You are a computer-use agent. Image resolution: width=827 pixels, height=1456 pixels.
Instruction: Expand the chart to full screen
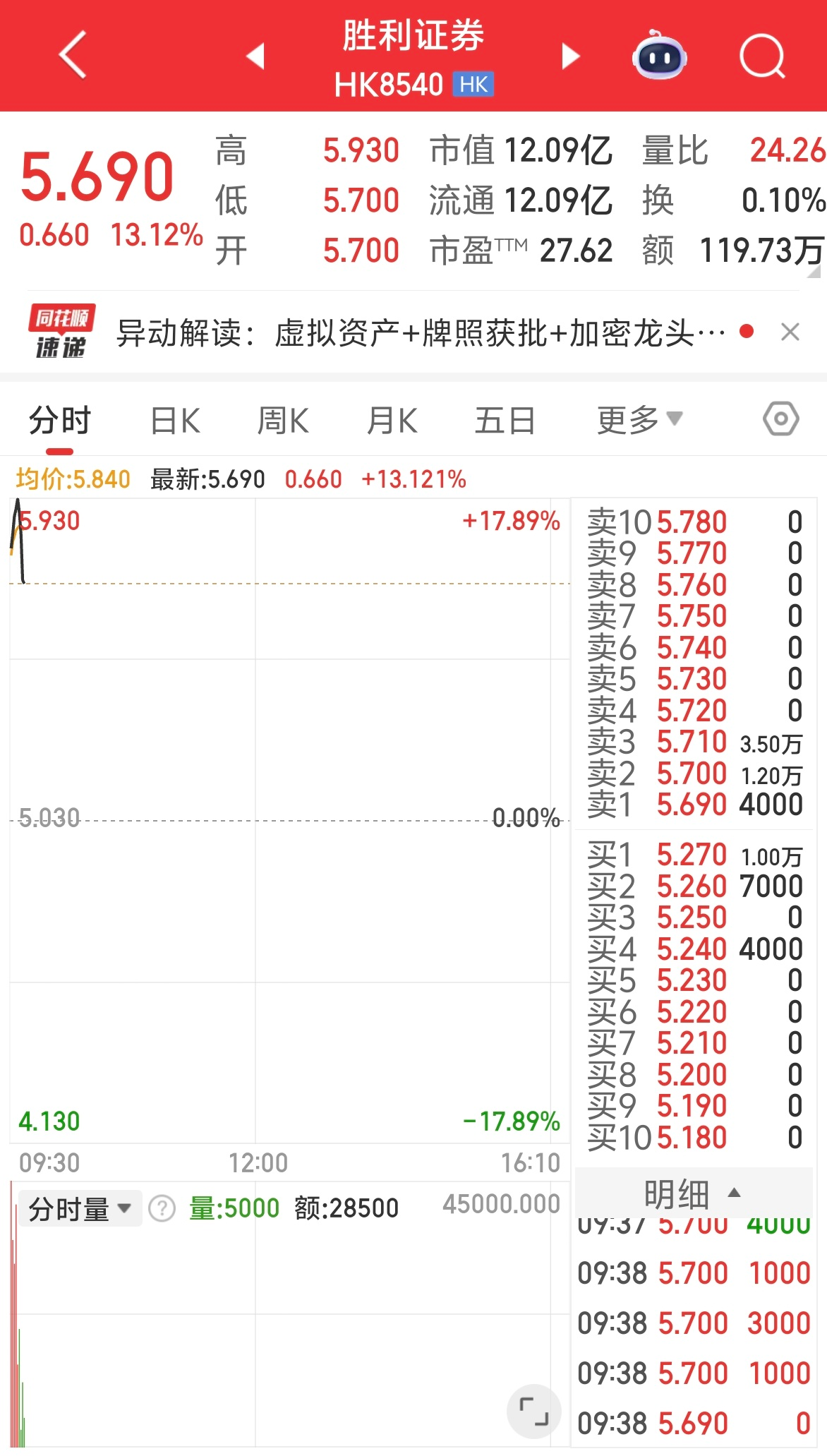tap(533, 1411)
